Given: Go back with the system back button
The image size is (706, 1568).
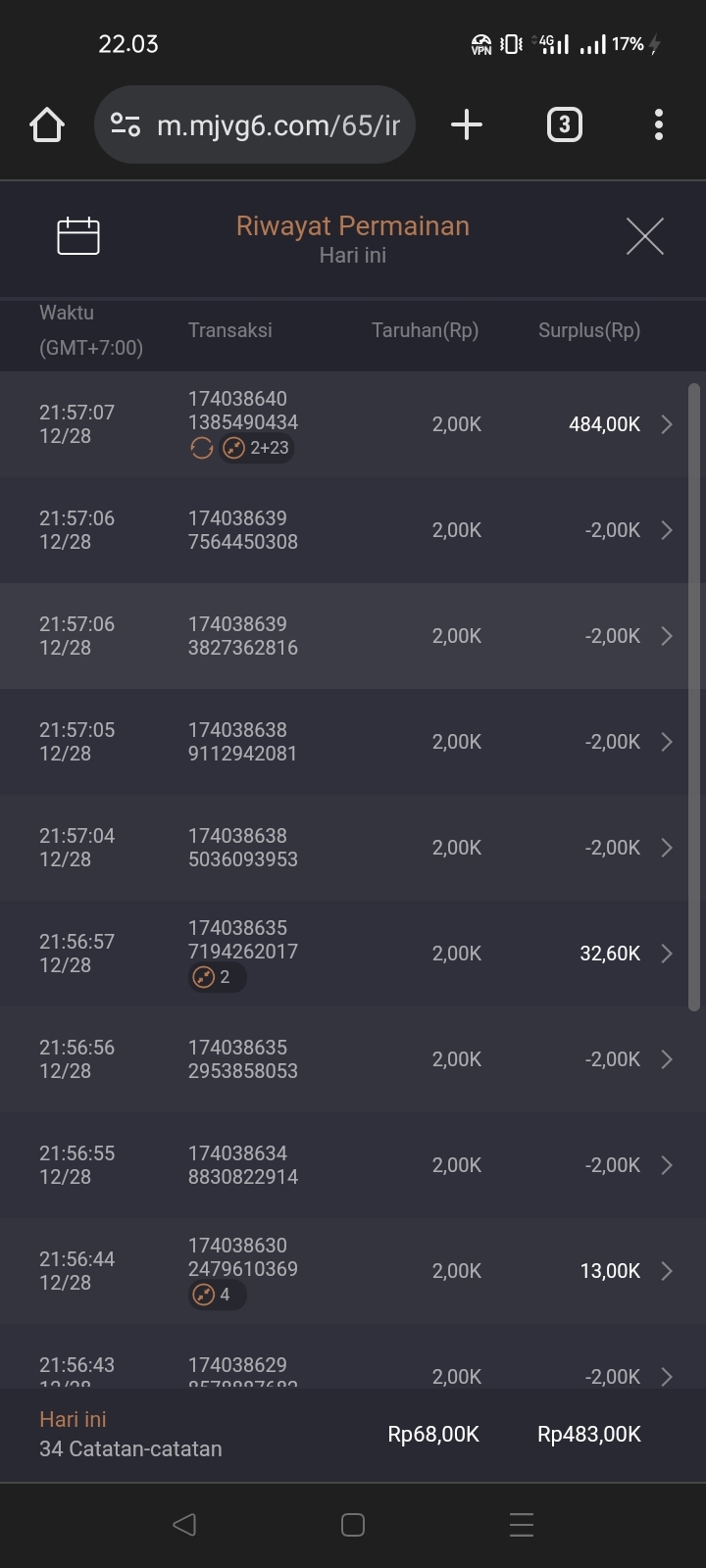Looking at the screenshot, I should point(184,1524).
